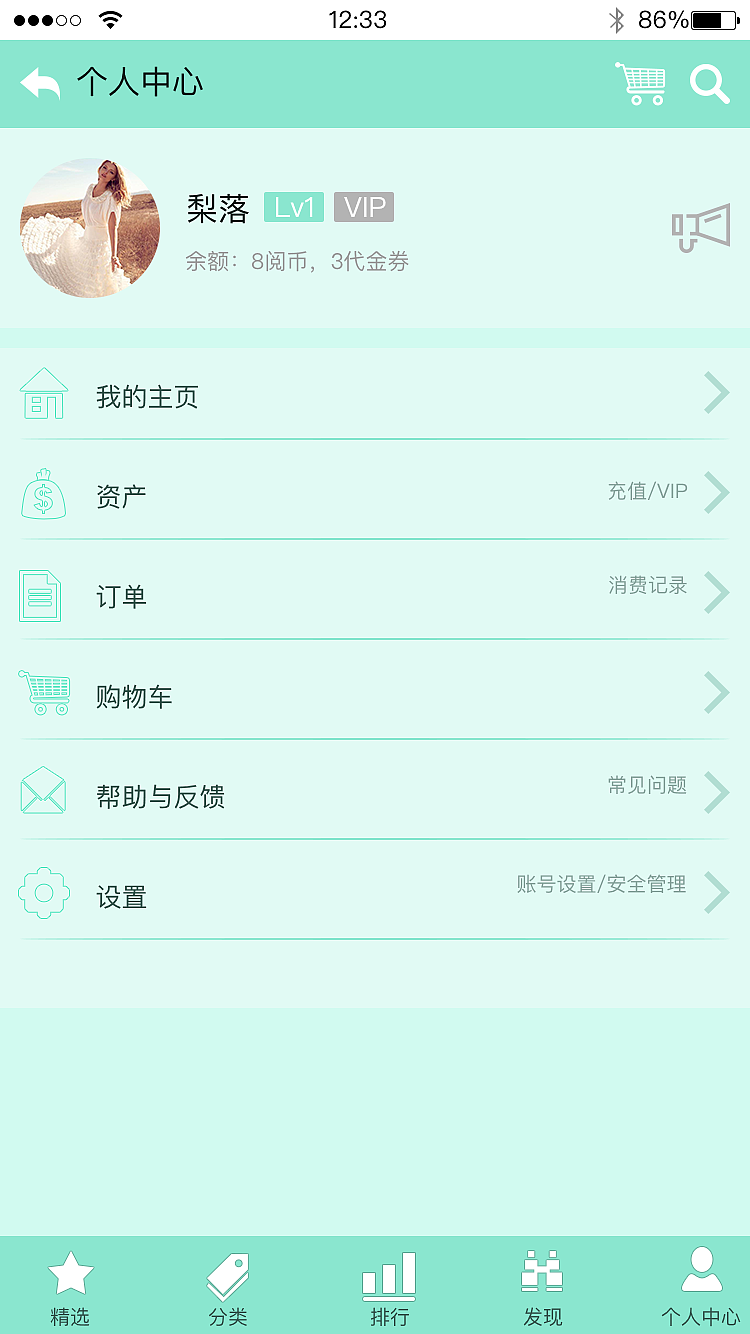Tap the megaphone announcement icon
Viewport: 750px width, 1334px height.
coord(703,226)
